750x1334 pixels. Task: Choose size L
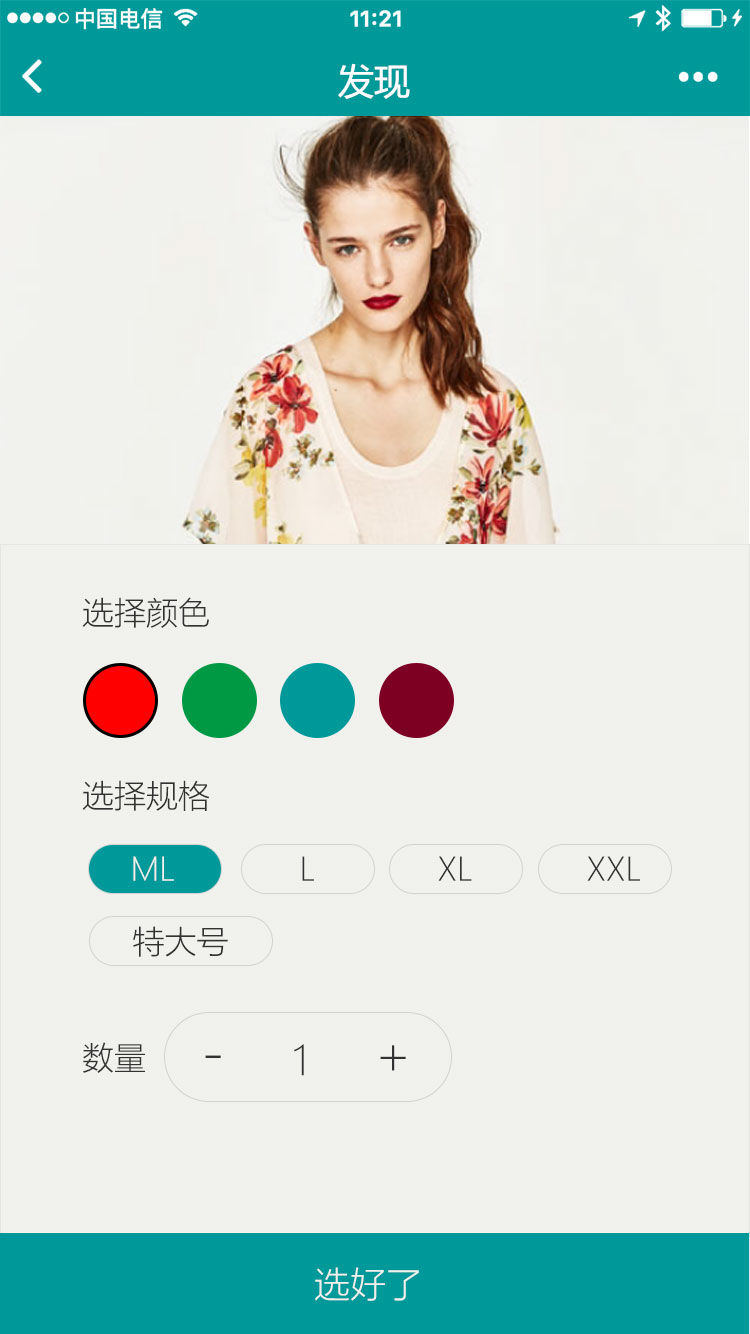(307, 869)
